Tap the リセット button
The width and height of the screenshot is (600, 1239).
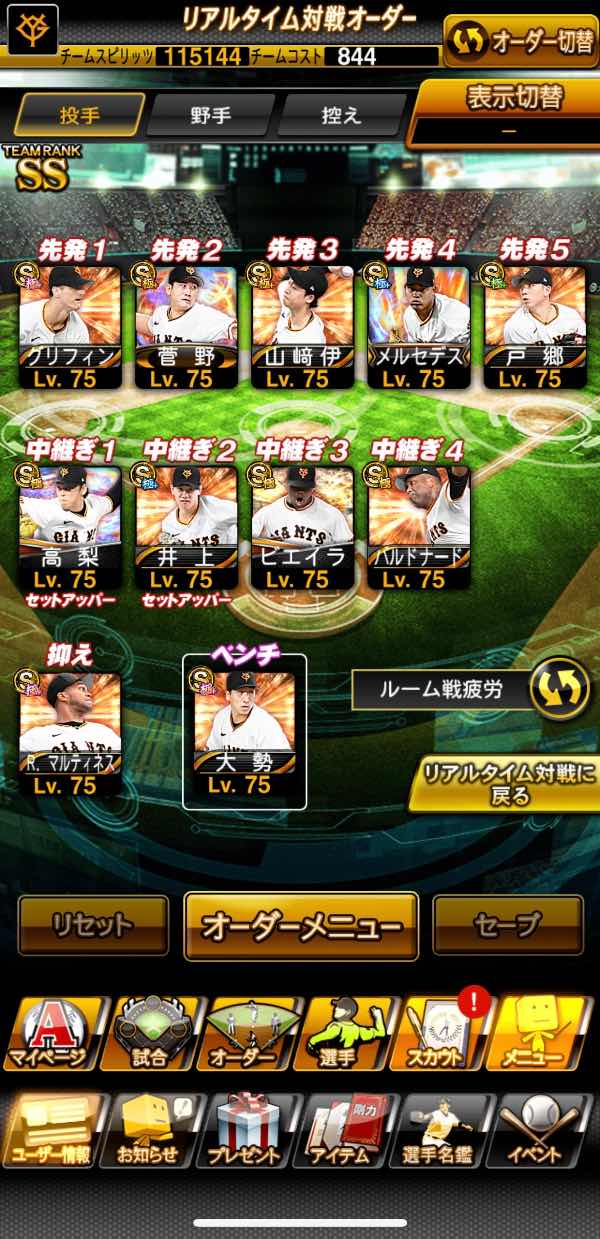click(x=93, y=926)
